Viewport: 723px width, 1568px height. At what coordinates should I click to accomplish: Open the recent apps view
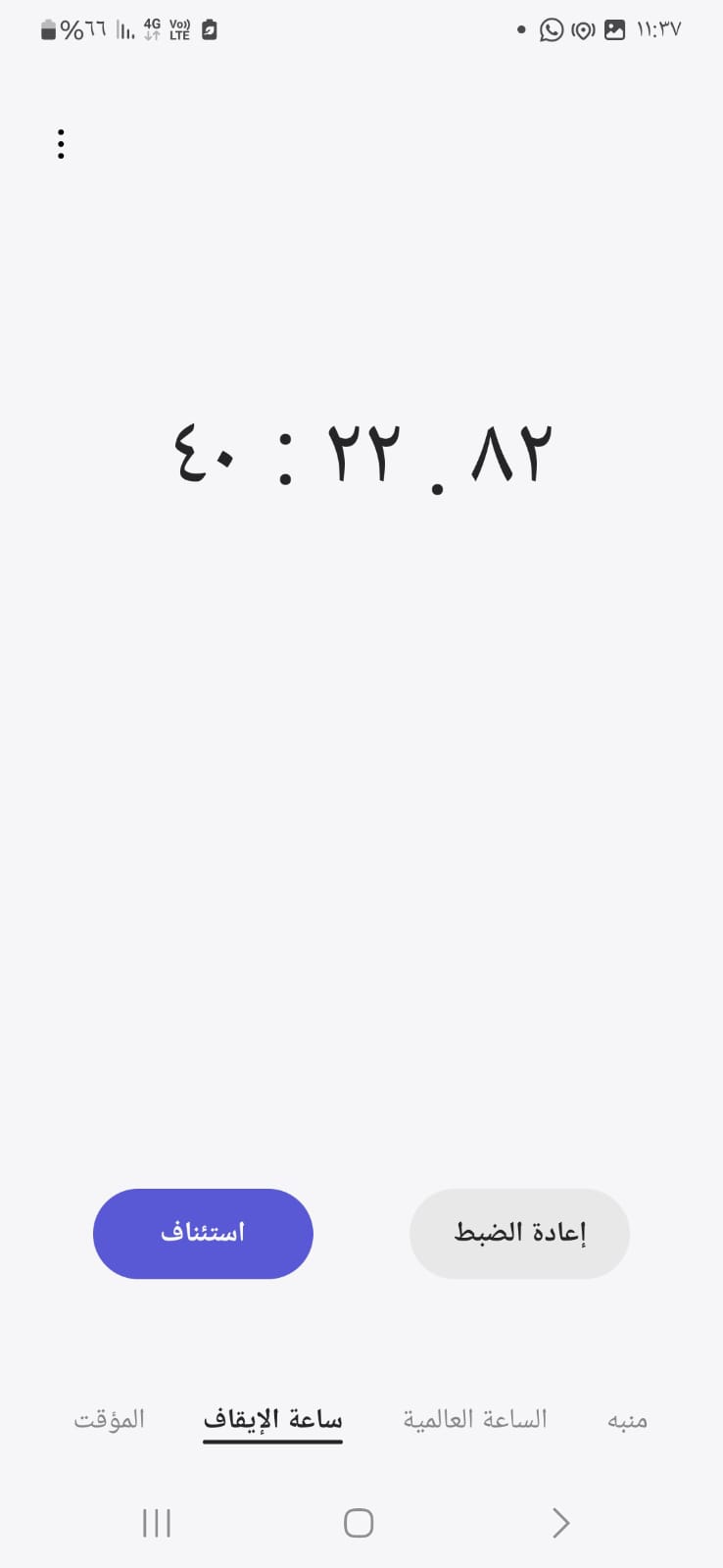tap(157, 1522)
